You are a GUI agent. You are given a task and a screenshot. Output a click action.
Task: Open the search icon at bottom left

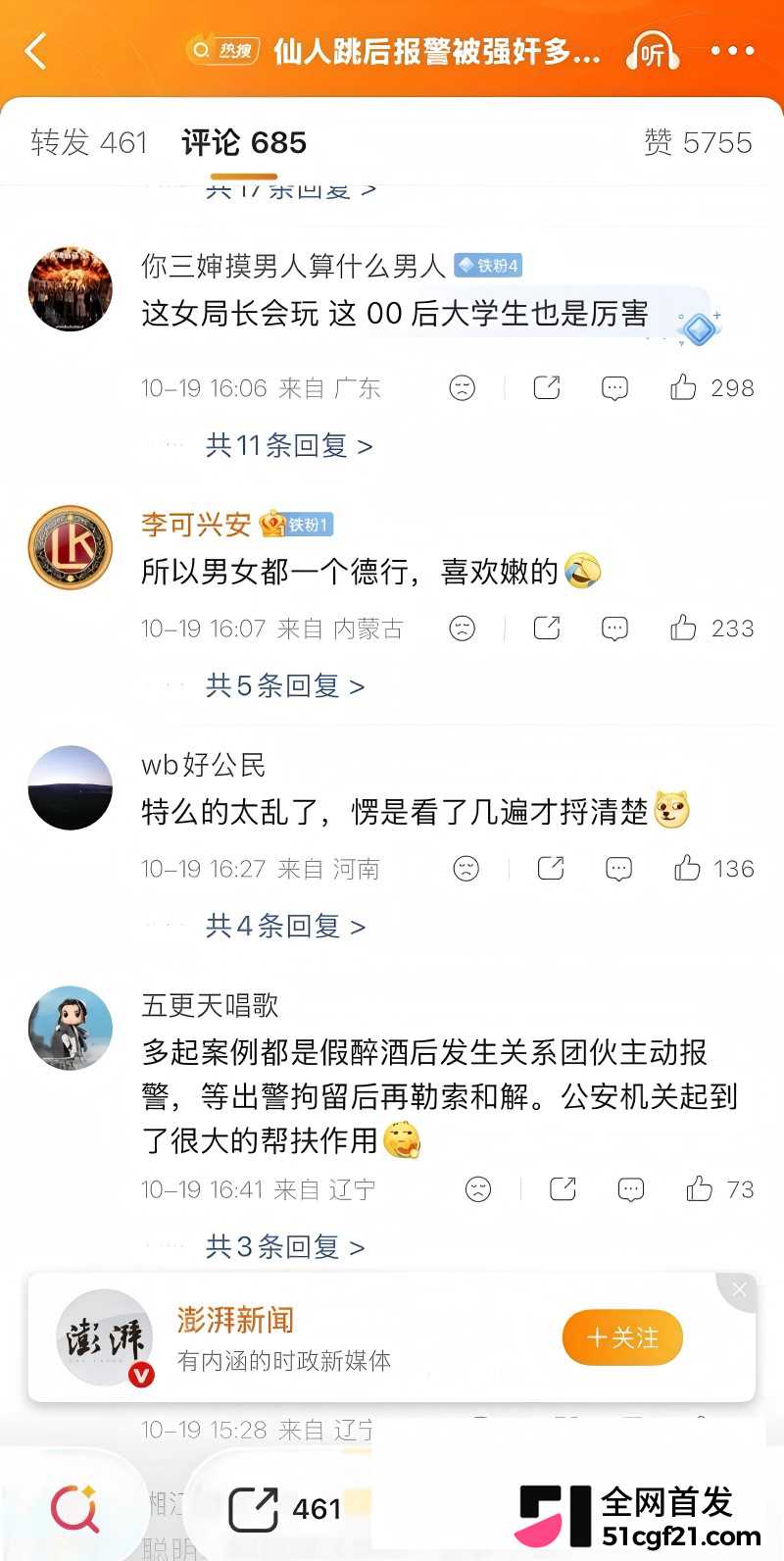tap(74, 1509)
